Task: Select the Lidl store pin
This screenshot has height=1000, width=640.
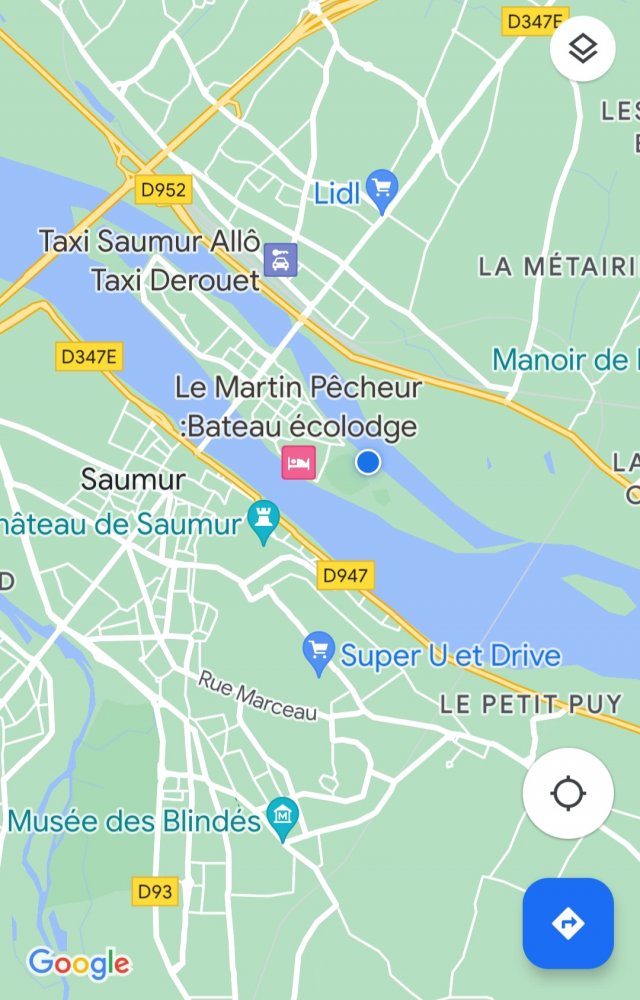Action: (381, 188)
